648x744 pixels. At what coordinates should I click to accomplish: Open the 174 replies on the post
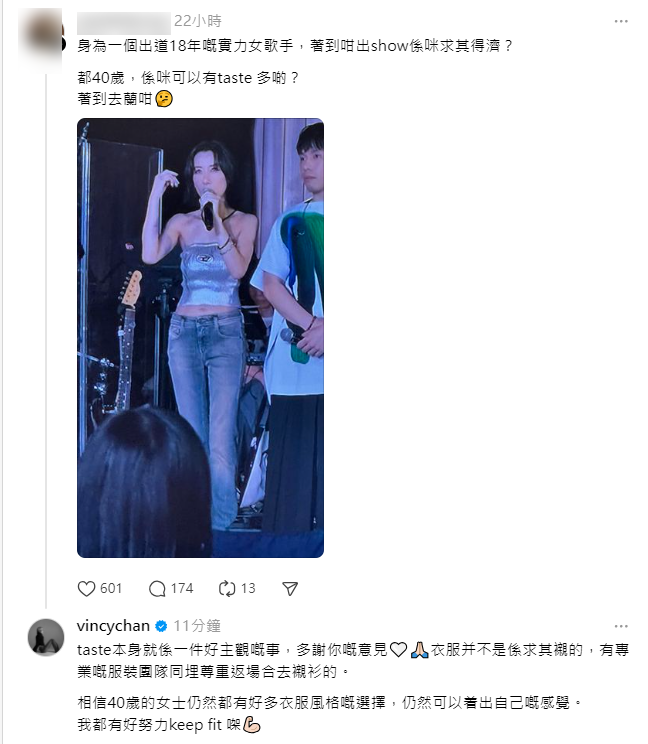[x=158, y=588]
